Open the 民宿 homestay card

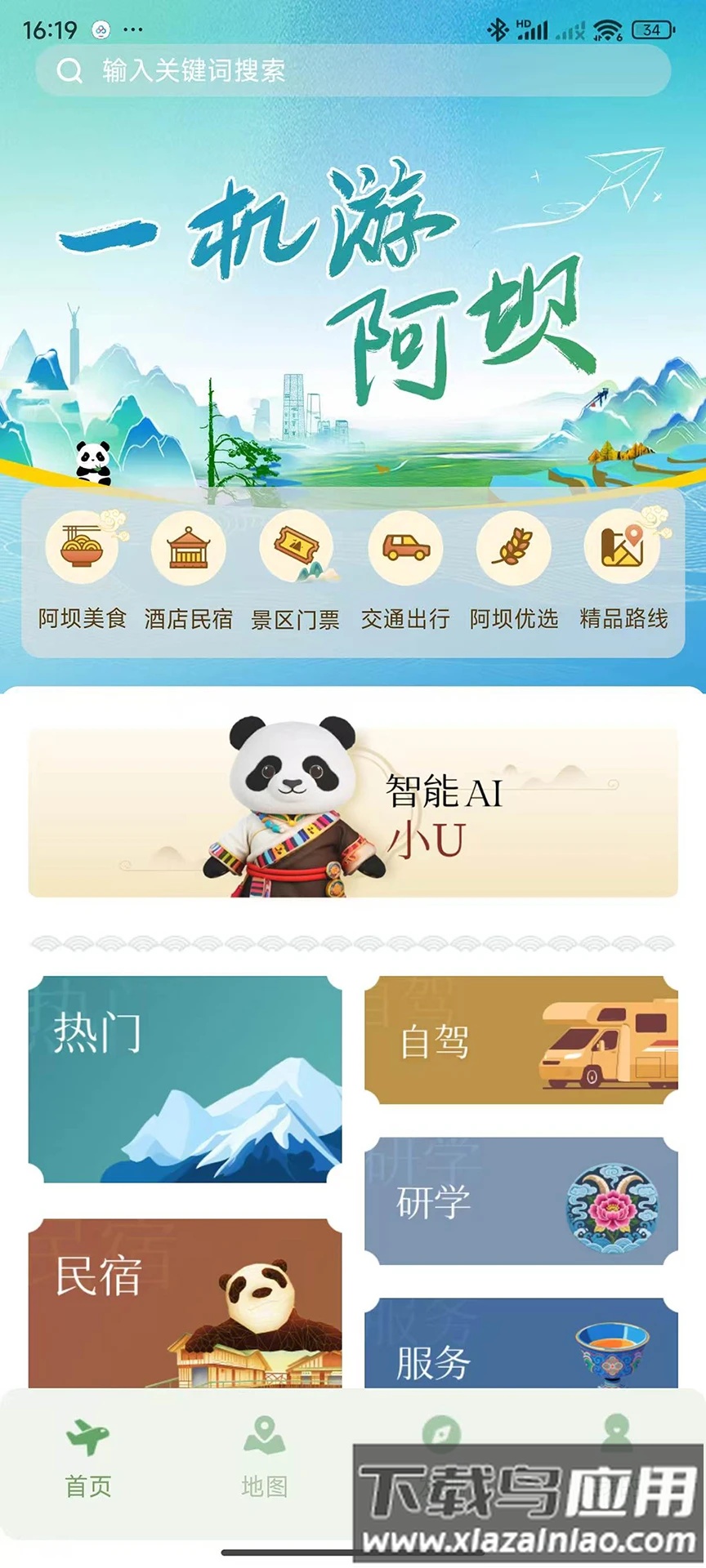(x=185, y=1303)
